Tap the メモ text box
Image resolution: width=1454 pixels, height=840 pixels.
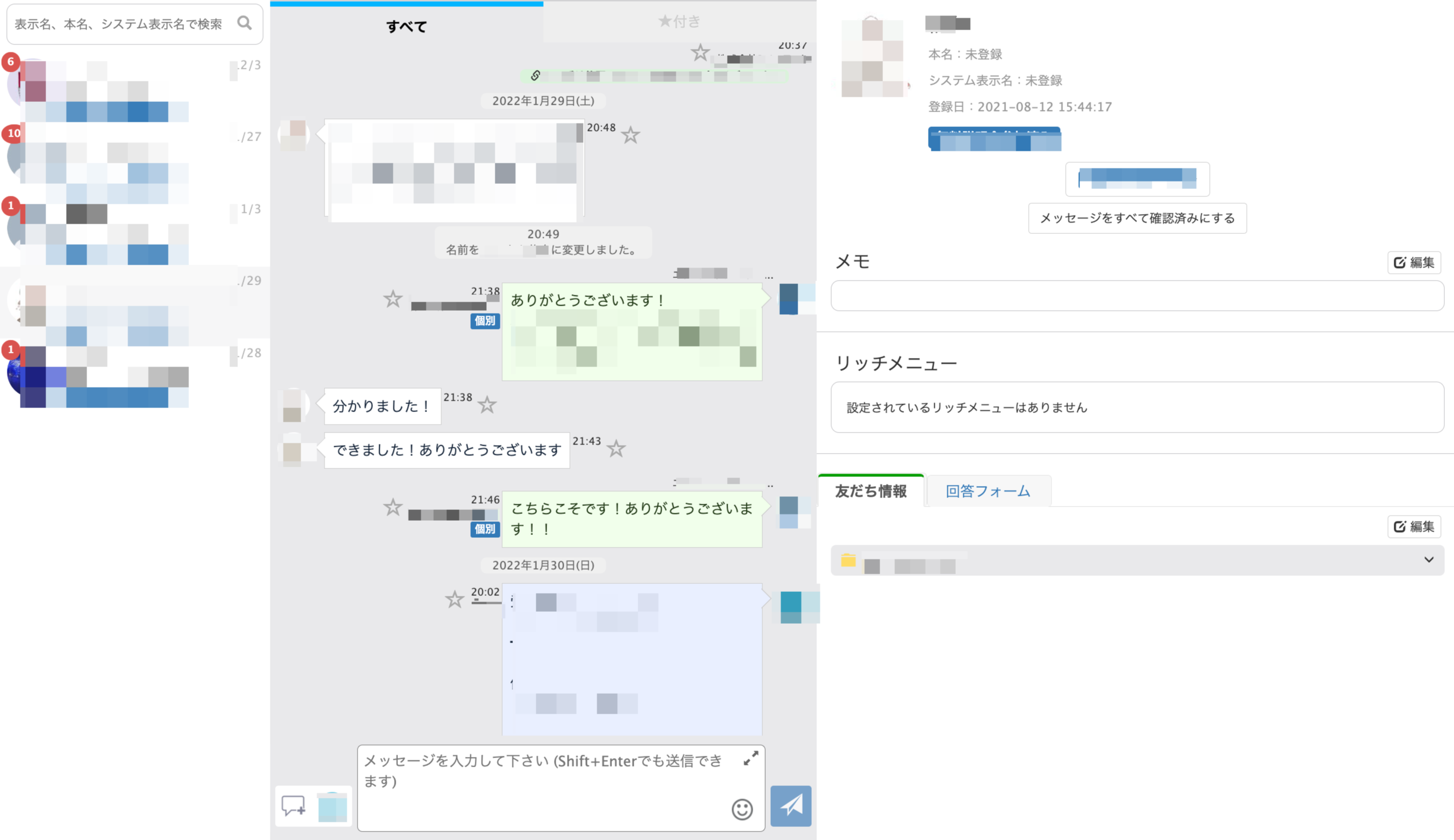pyautogui.click(x=1137, y=296)
